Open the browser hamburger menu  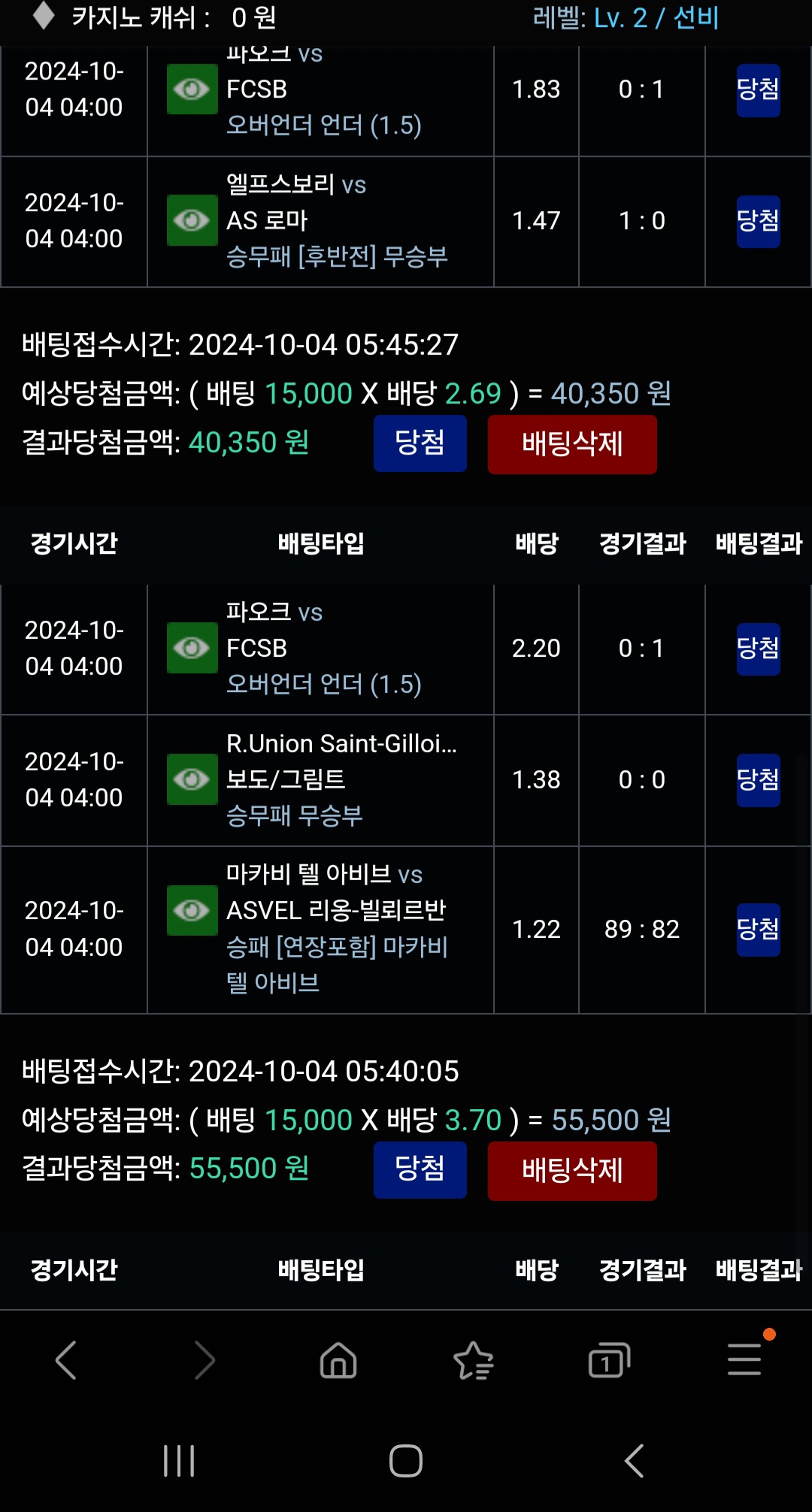[x=744, y=1359]
